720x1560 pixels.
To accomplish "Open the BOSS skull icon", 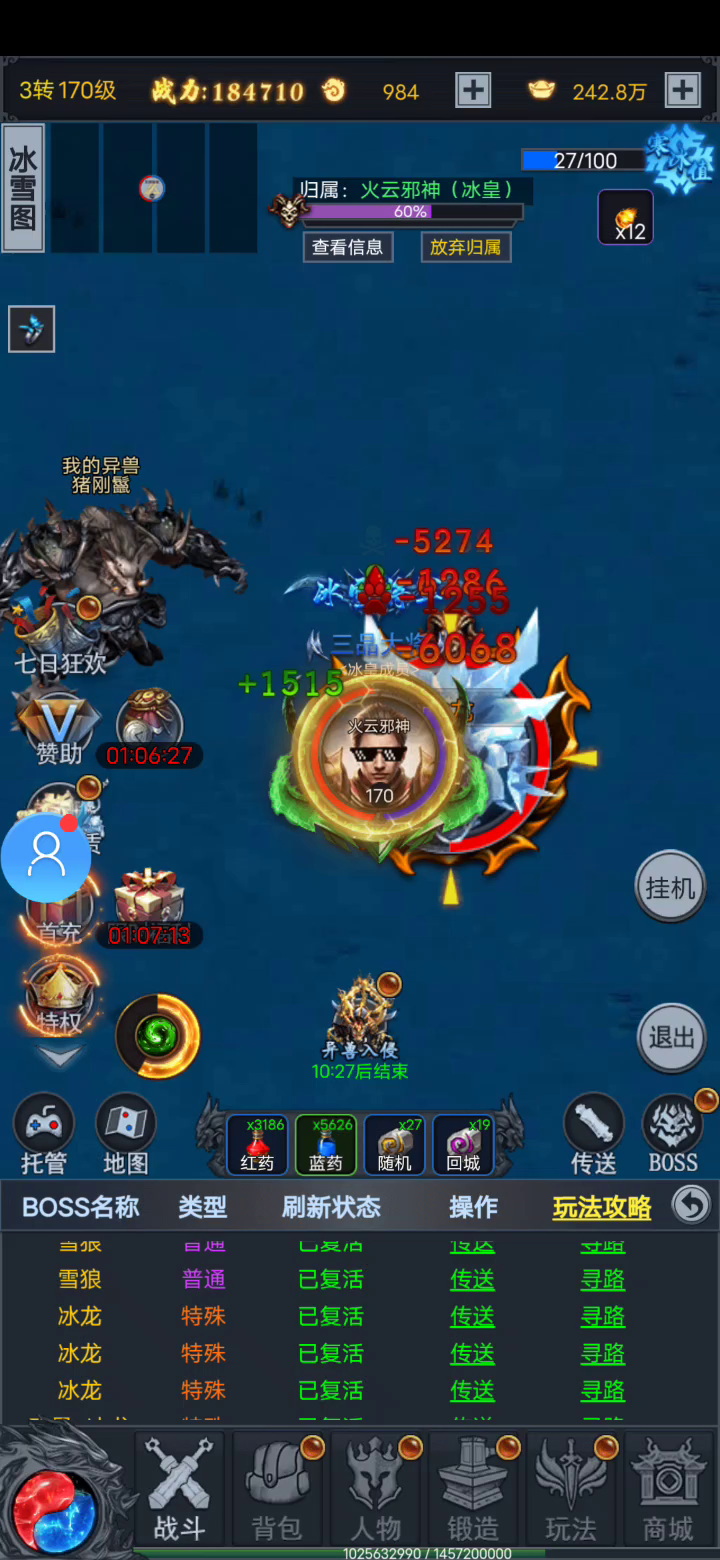I will pos(673,1134).
